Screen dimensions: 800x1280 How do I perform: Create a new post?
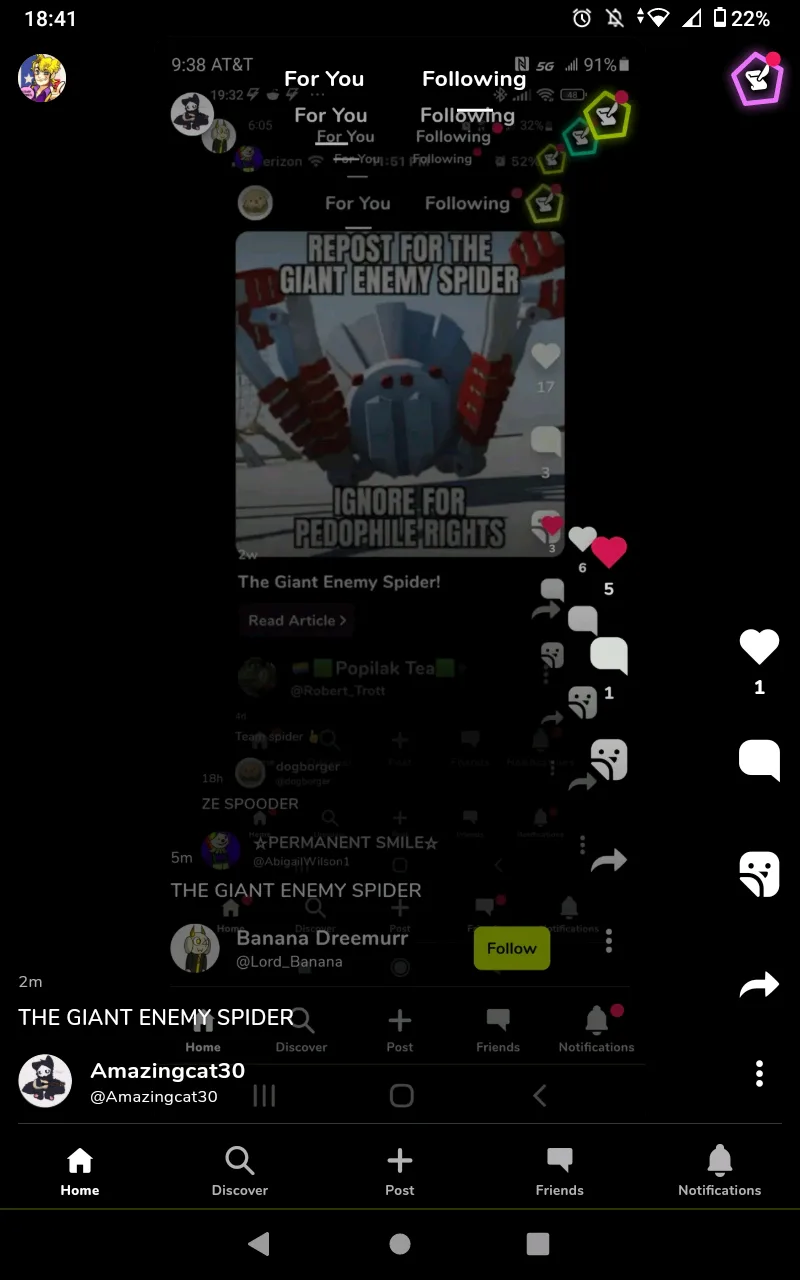(x=400, y=1171)
